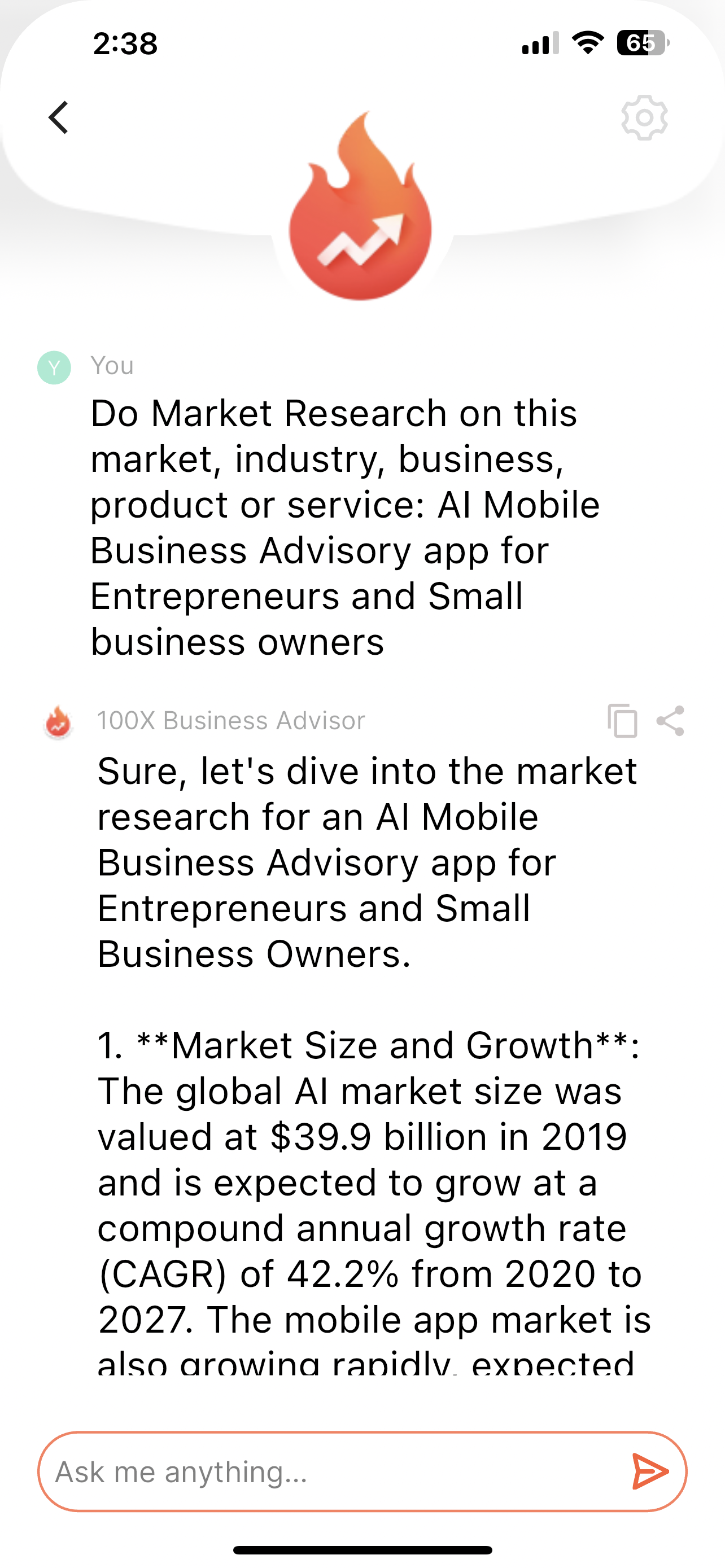Image resolution: width=725 pixels, height=1568 pixels.
Task: Go back with the arrow icon
Action: click(59, 117)
